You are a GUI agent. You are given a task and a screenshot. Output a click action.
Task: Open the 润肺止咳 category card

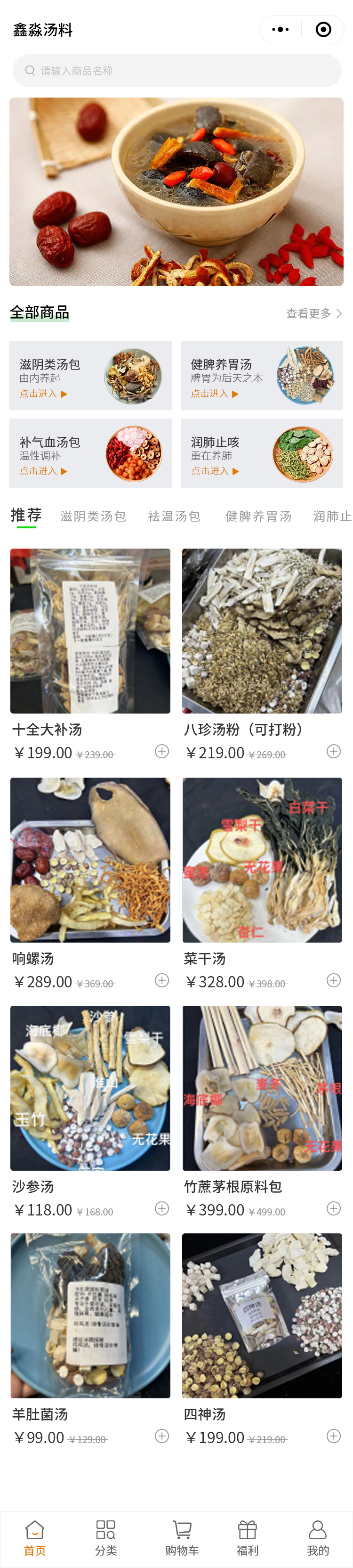coord(262,453)
